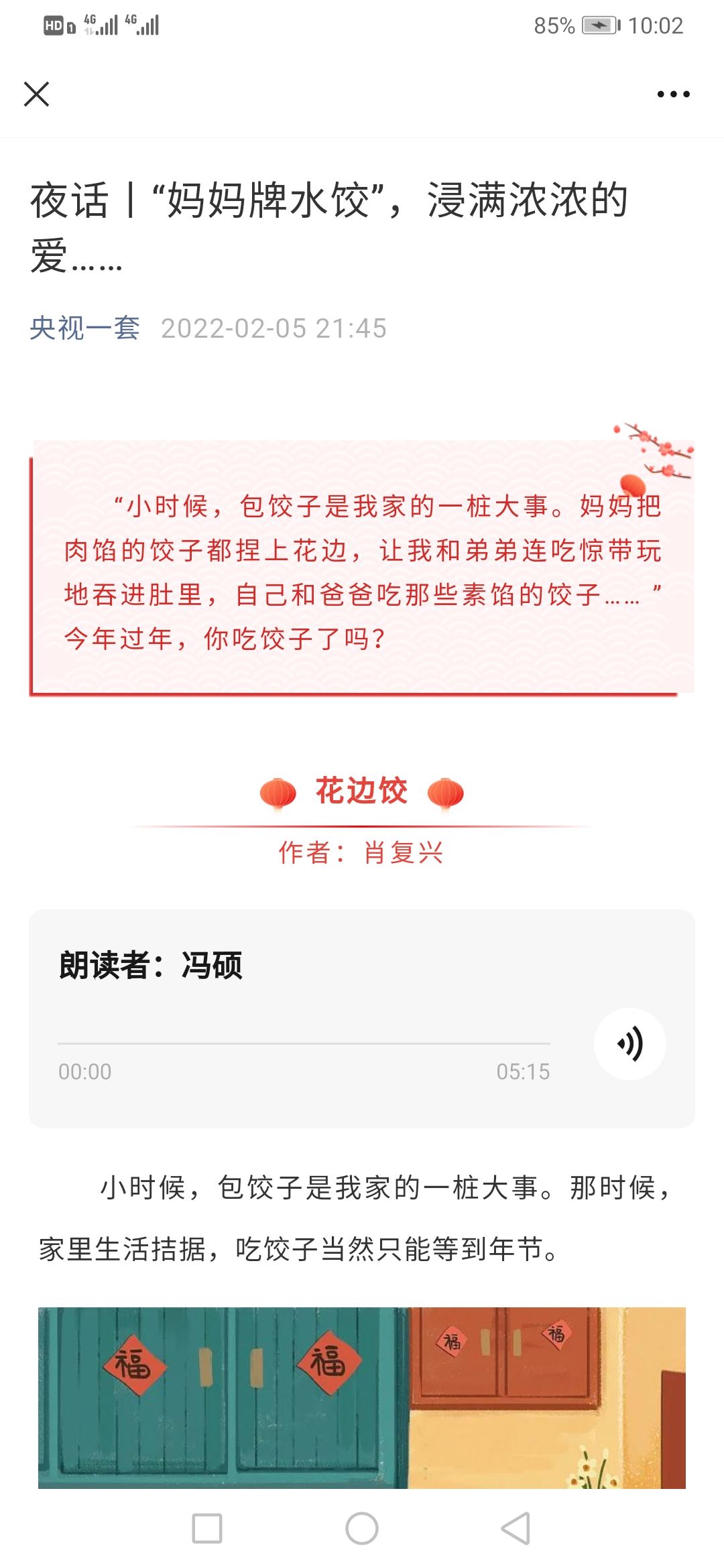Image resolution: width=724 pixels, height=1568 pixels.
Task: Play the audio read by 冯硕
Action: [629, 1044]
